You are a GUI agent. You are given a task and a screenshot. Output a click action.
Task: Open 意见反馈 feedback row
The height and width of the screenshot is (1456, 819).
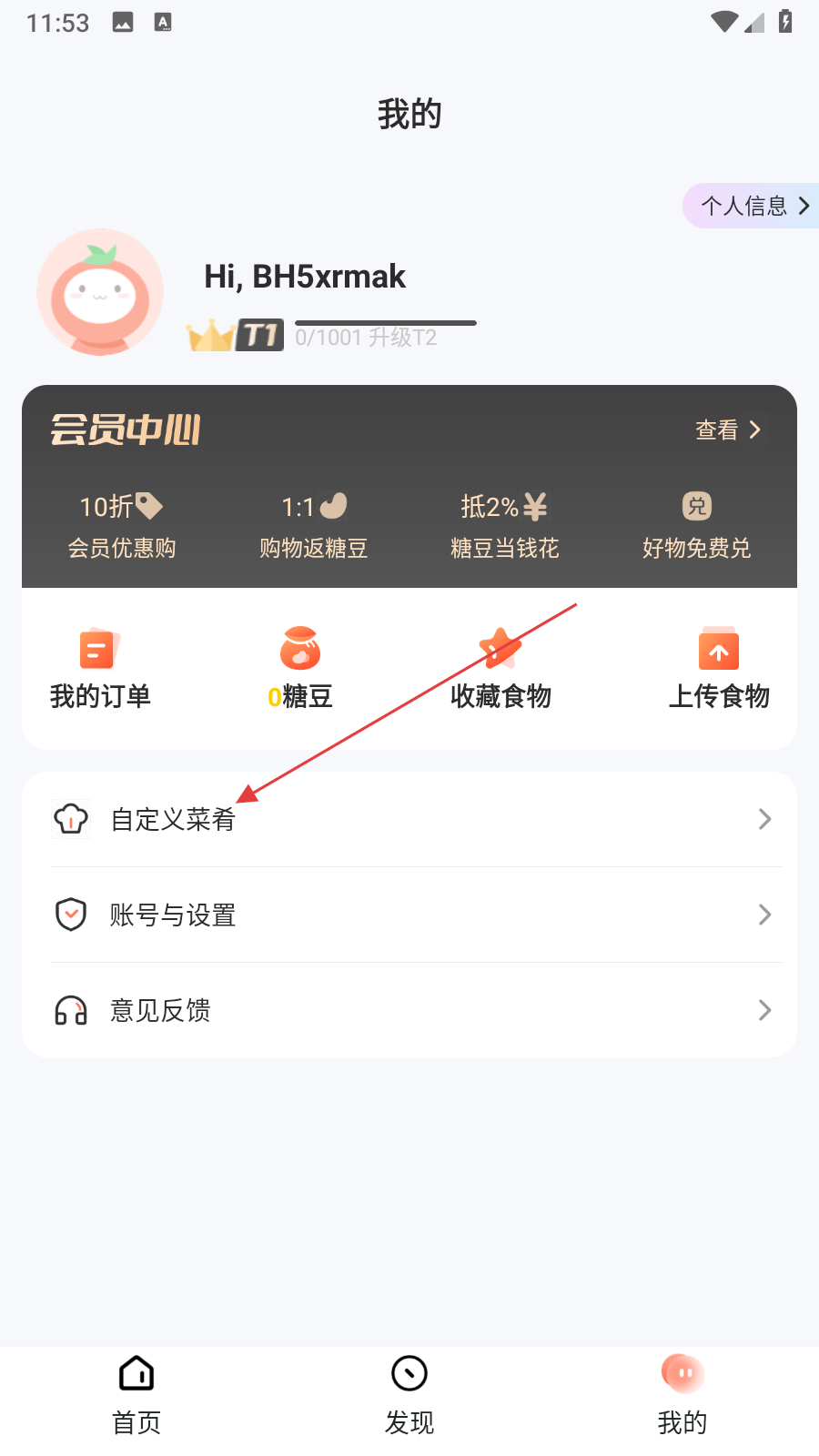pos(409,1010)
